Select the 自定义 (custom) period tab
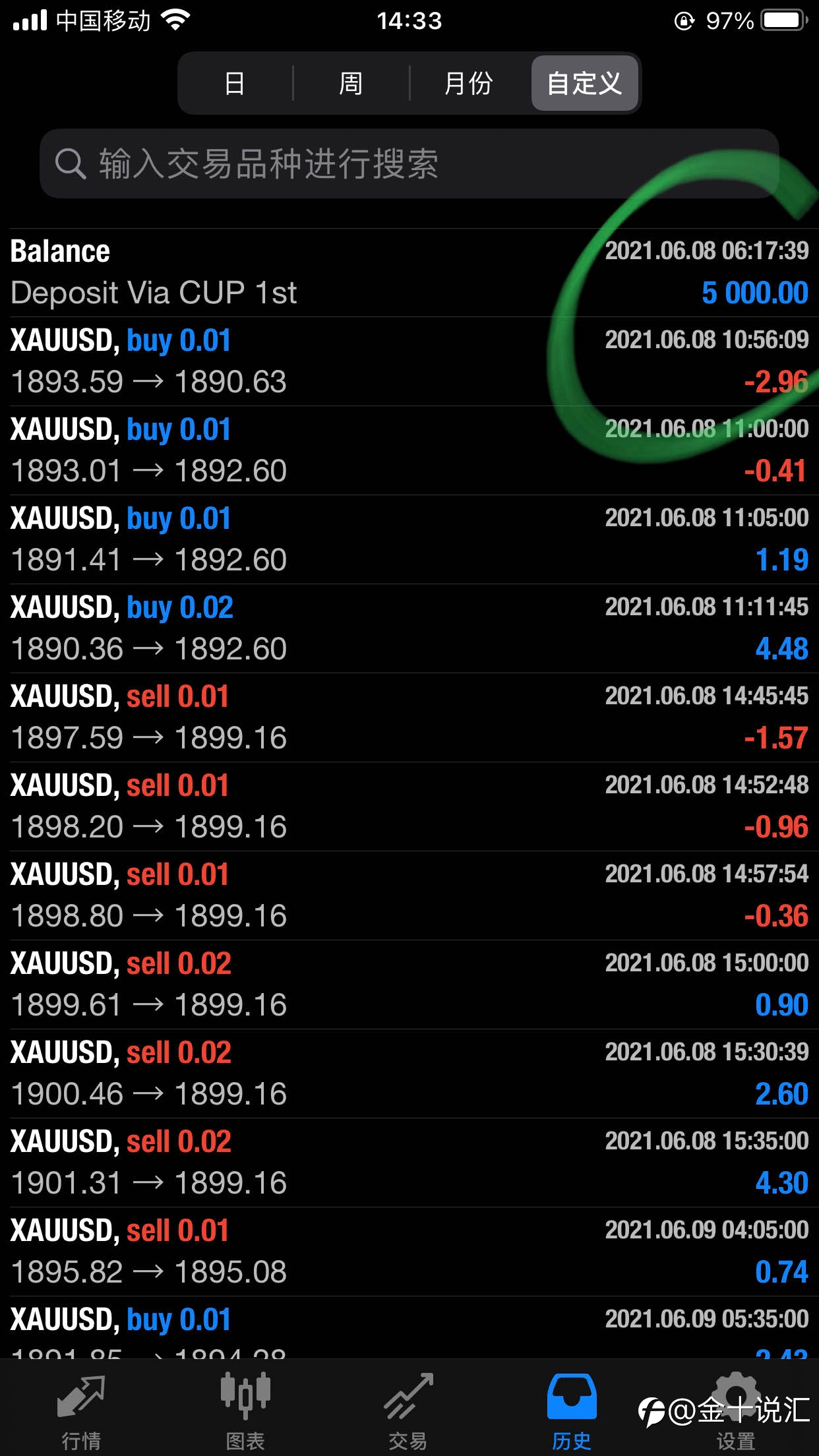 pyautogui.click(x=584, y=83)
